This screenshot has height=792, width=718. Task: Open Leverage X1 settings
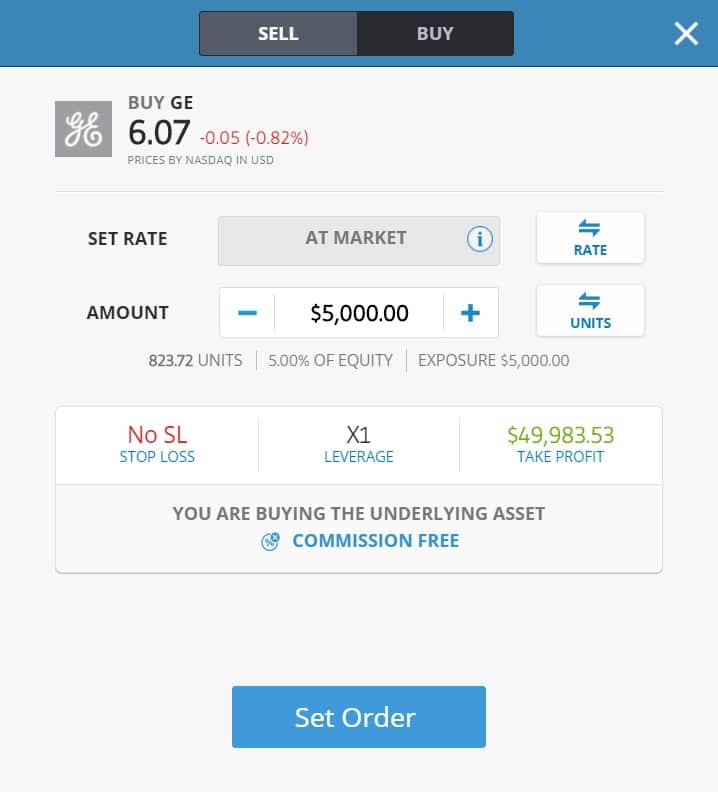point(358,445)
